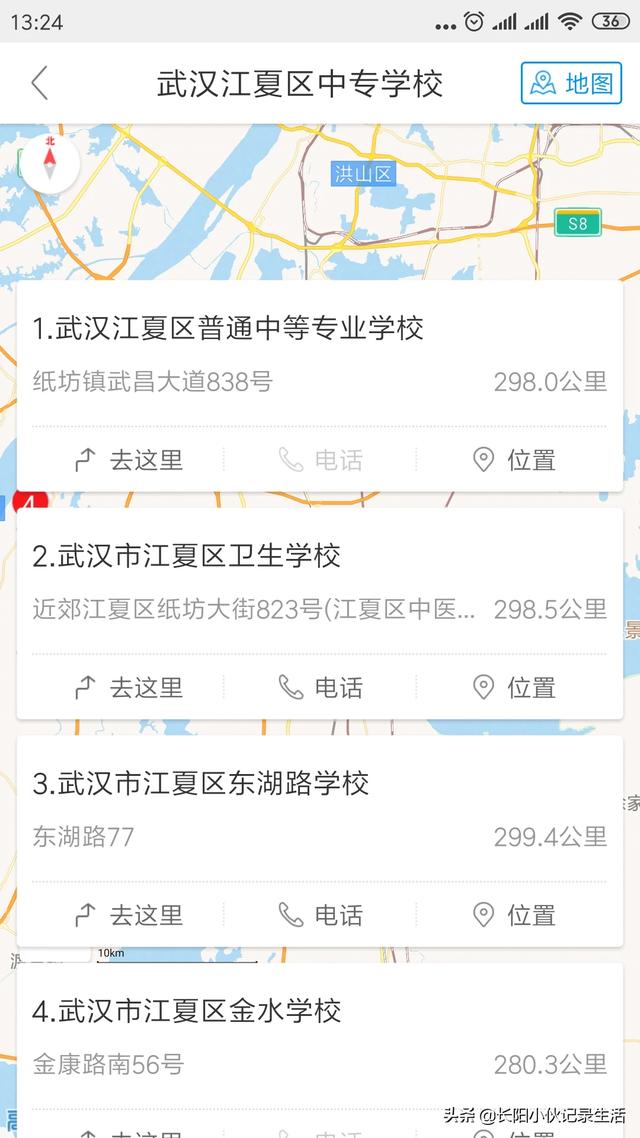Go back using the top-left arrow

pyautogui.click(x=40, y=83)
